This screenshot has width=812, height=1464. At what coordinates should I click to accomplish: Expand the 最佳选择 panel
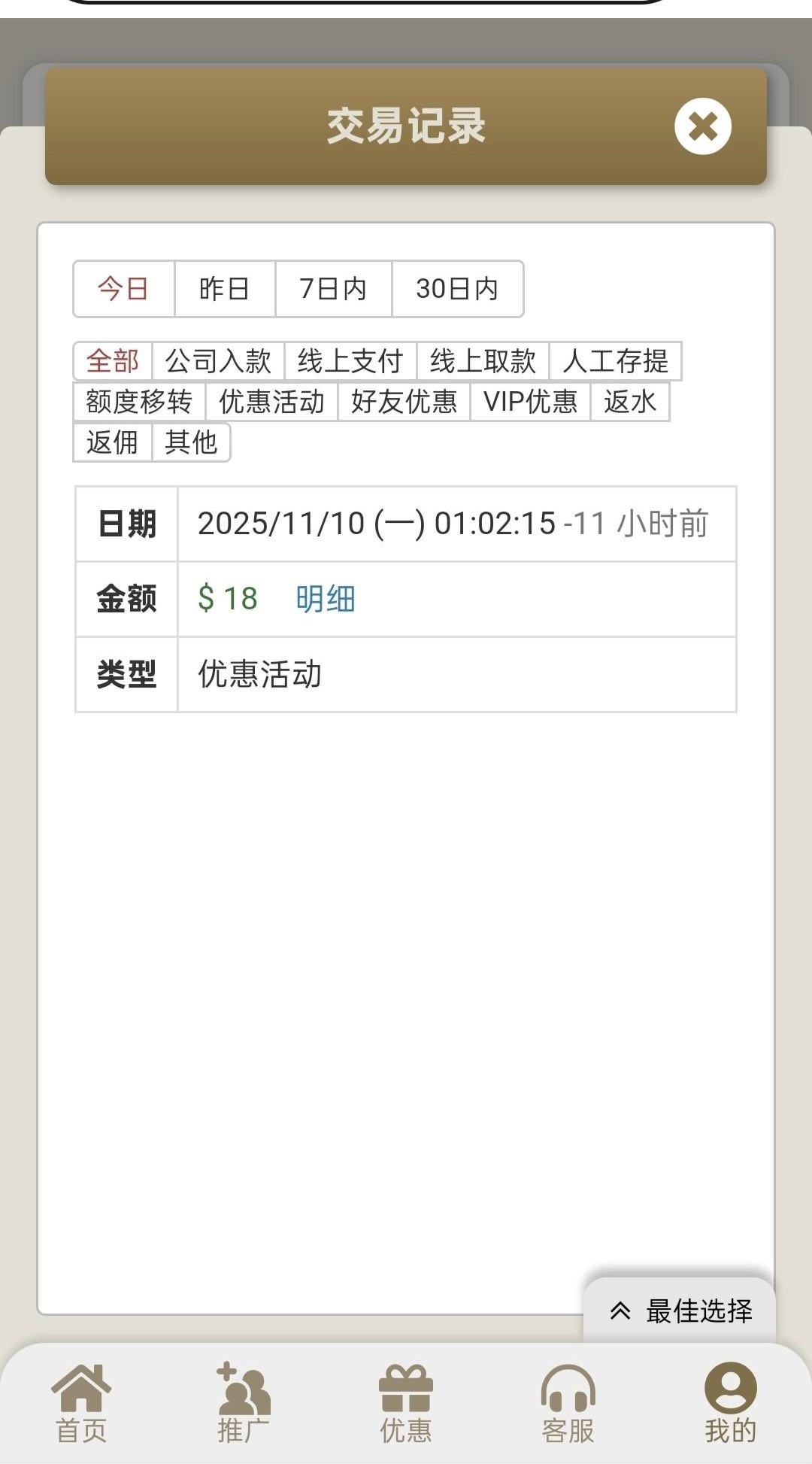click(680, 1311)
